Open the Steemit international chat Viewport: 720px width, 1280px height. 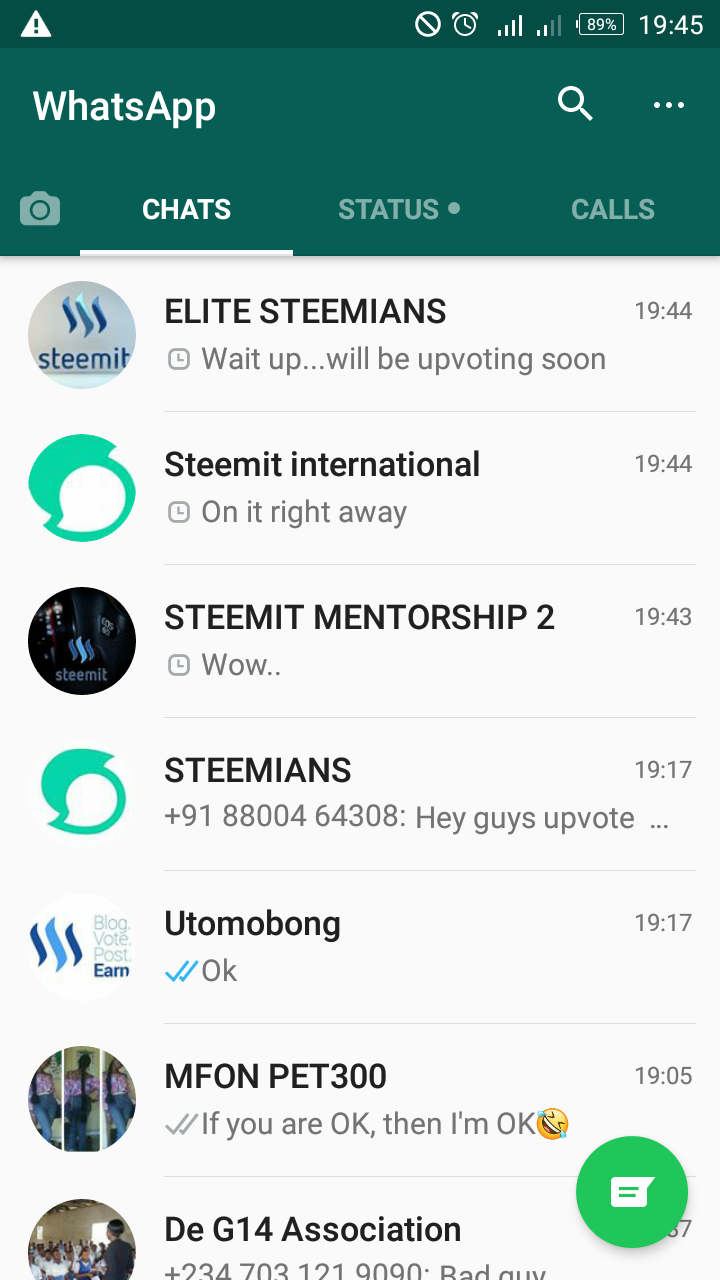[400, 488]
